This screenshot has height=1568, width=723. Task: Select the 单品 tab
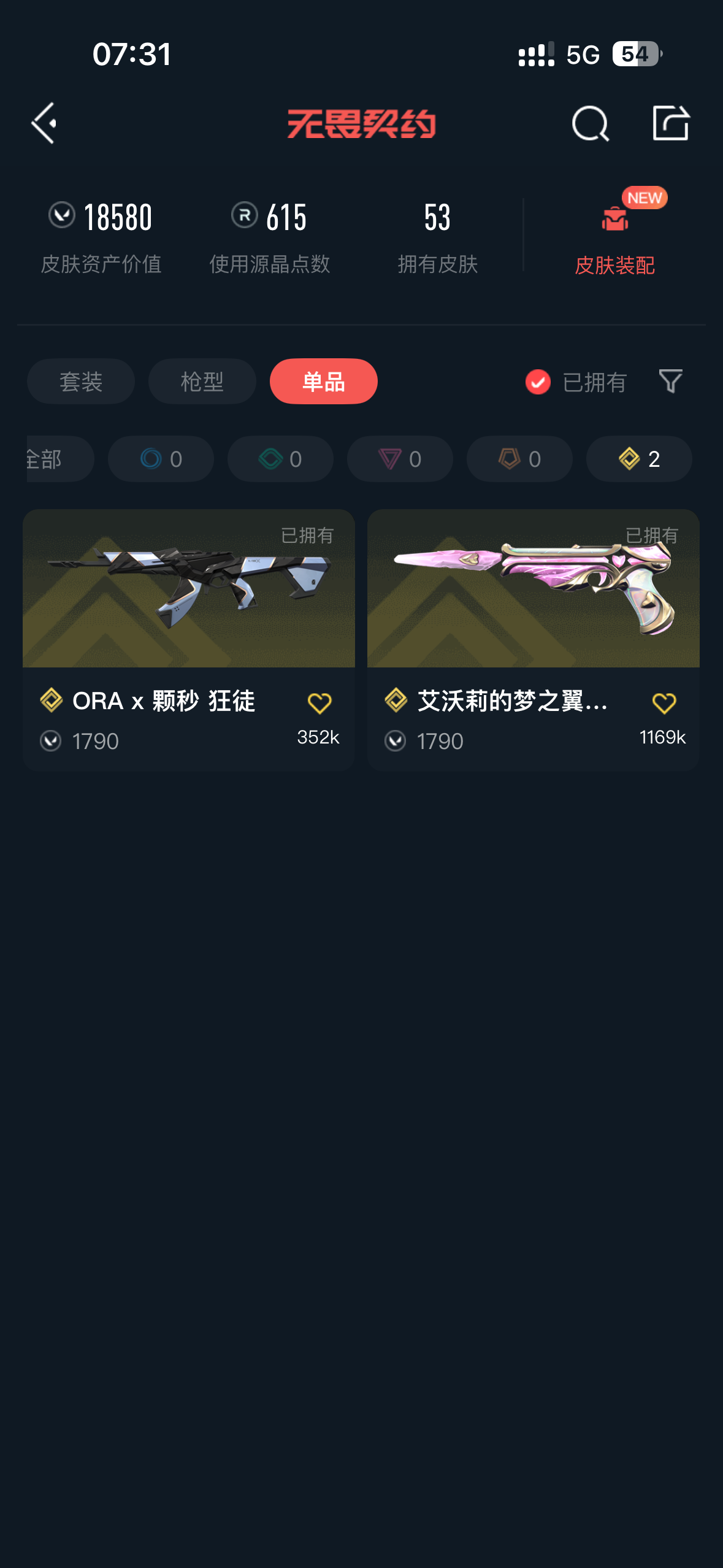click(x=324, y=382)
